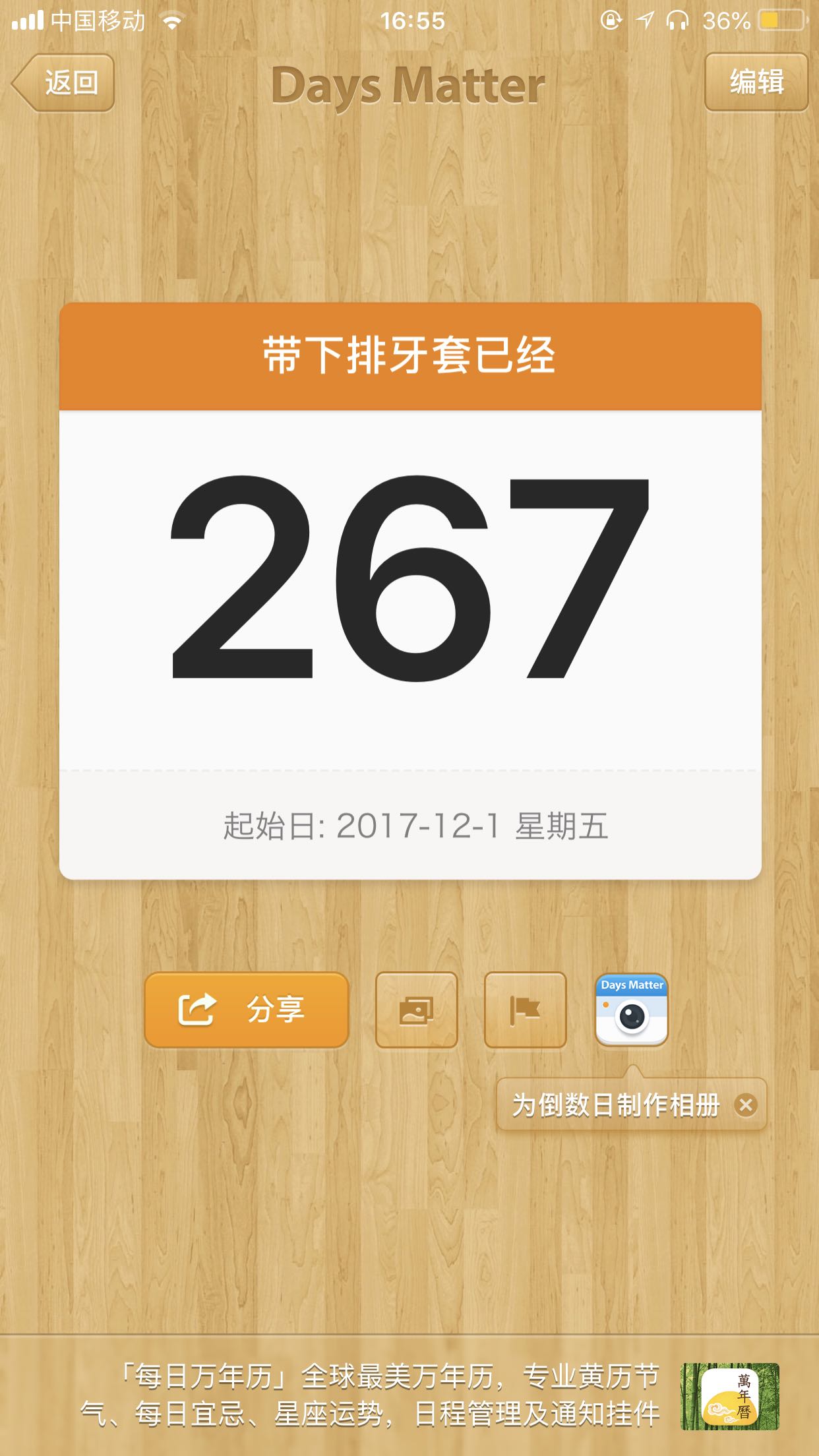This screenshot has height=1456, width=819.
Task: Tap the 267 days counter card
Action: pyautogui.click(x=410, y=590)
